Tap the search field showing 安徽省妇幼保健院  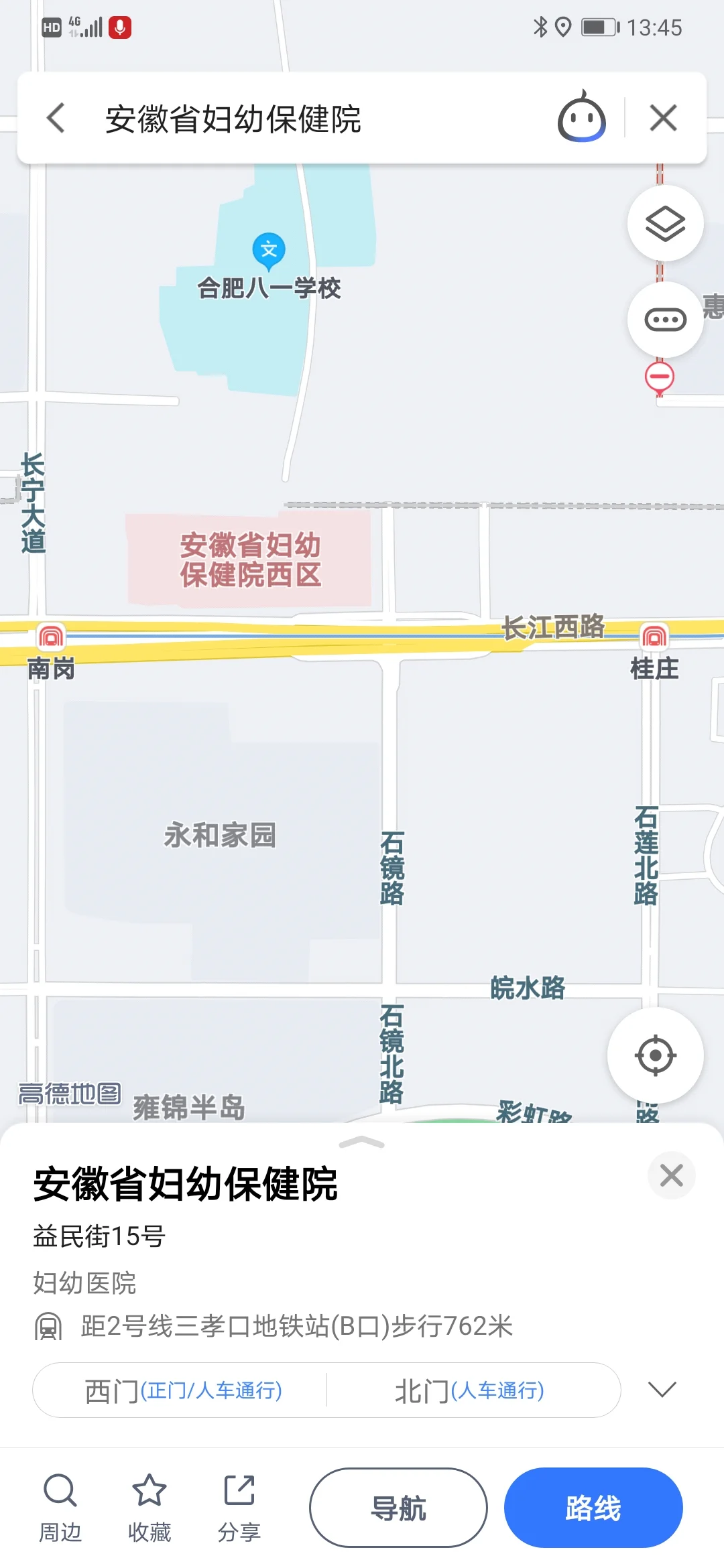pyautogui.click(x=268, y=118)
